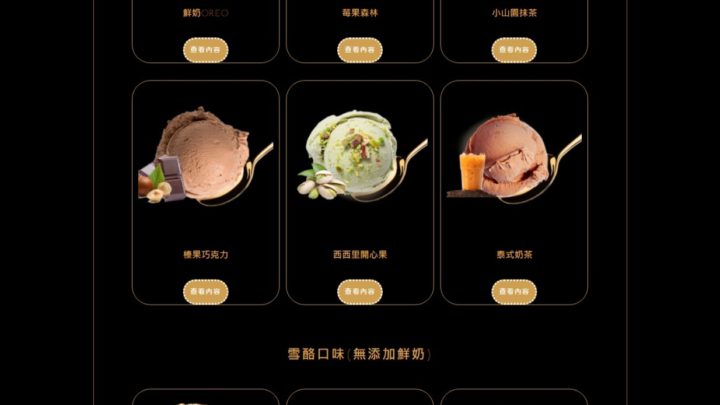Tap 查看內容 under 莓果森林
Viewport: 720px width, 405px height.
pyautogui.click(x=360, y=49)
